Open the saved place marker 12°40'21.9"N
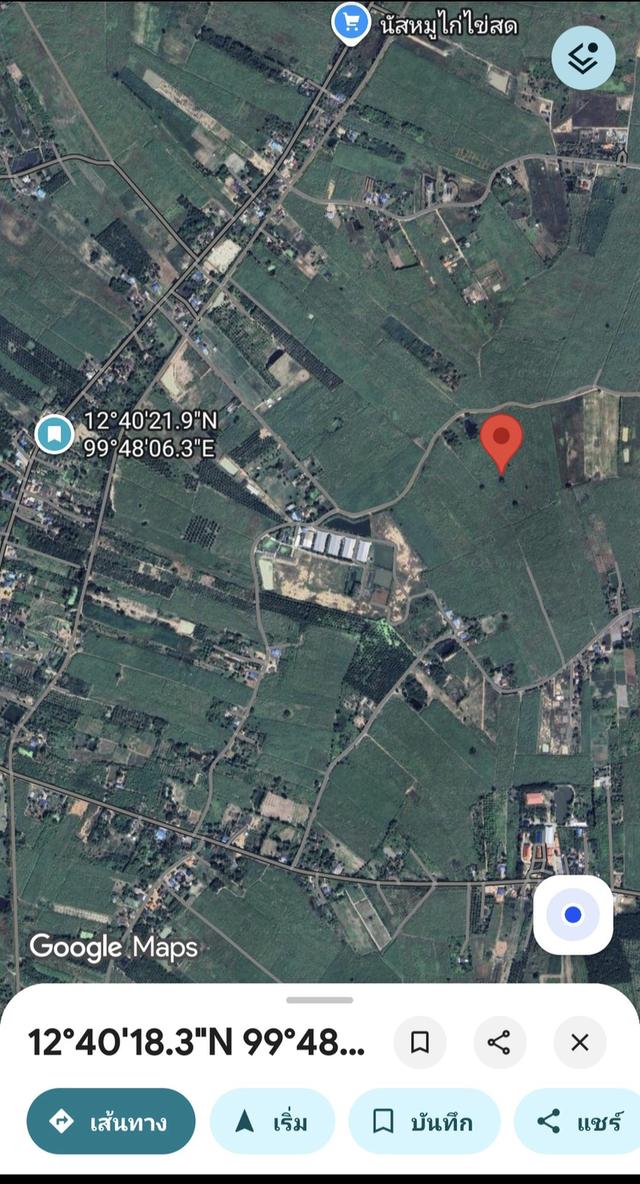 point(54,434)
